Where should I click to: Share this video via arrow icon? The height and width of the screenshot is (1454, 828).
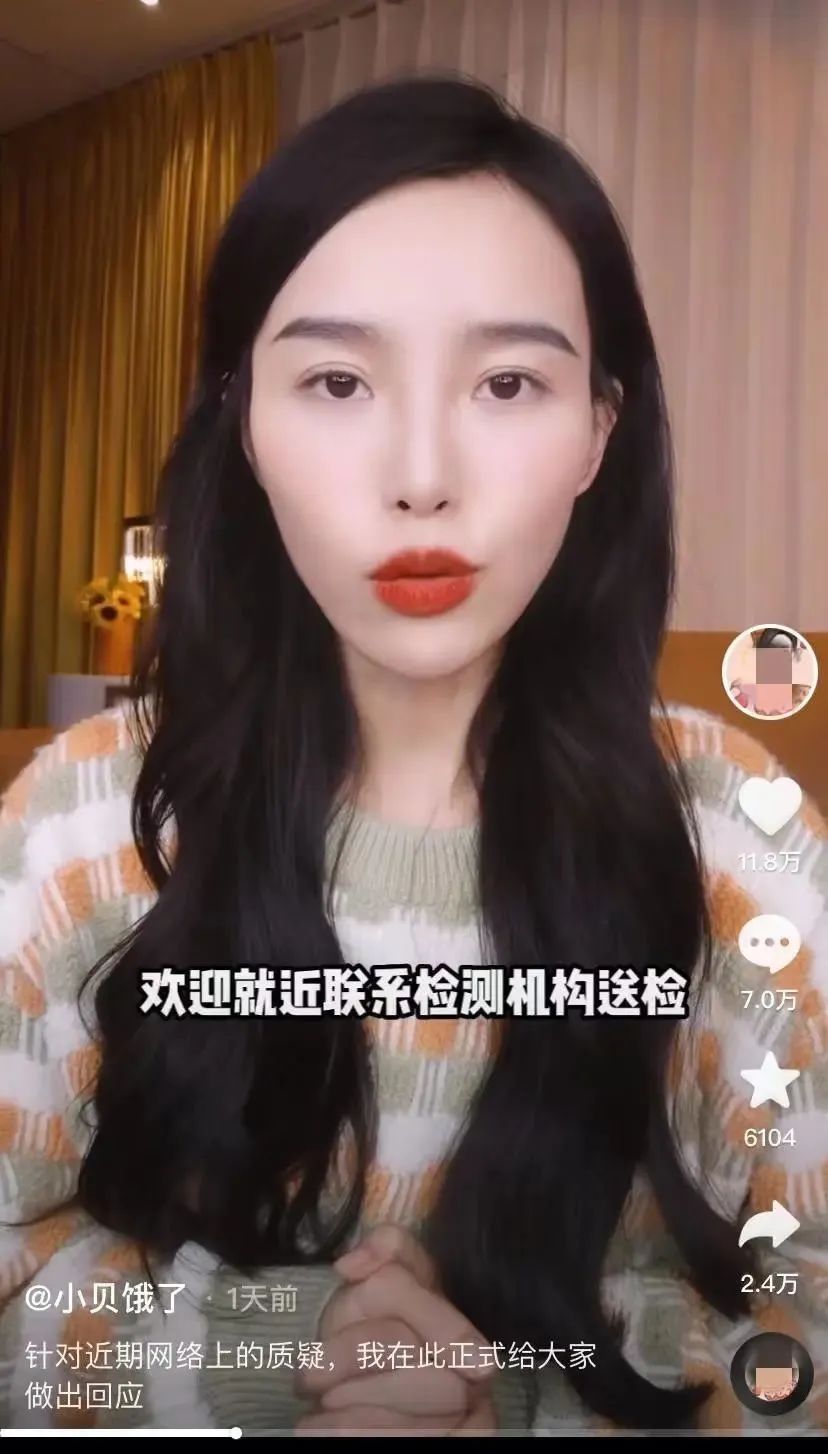click(x=769, y=1225)
